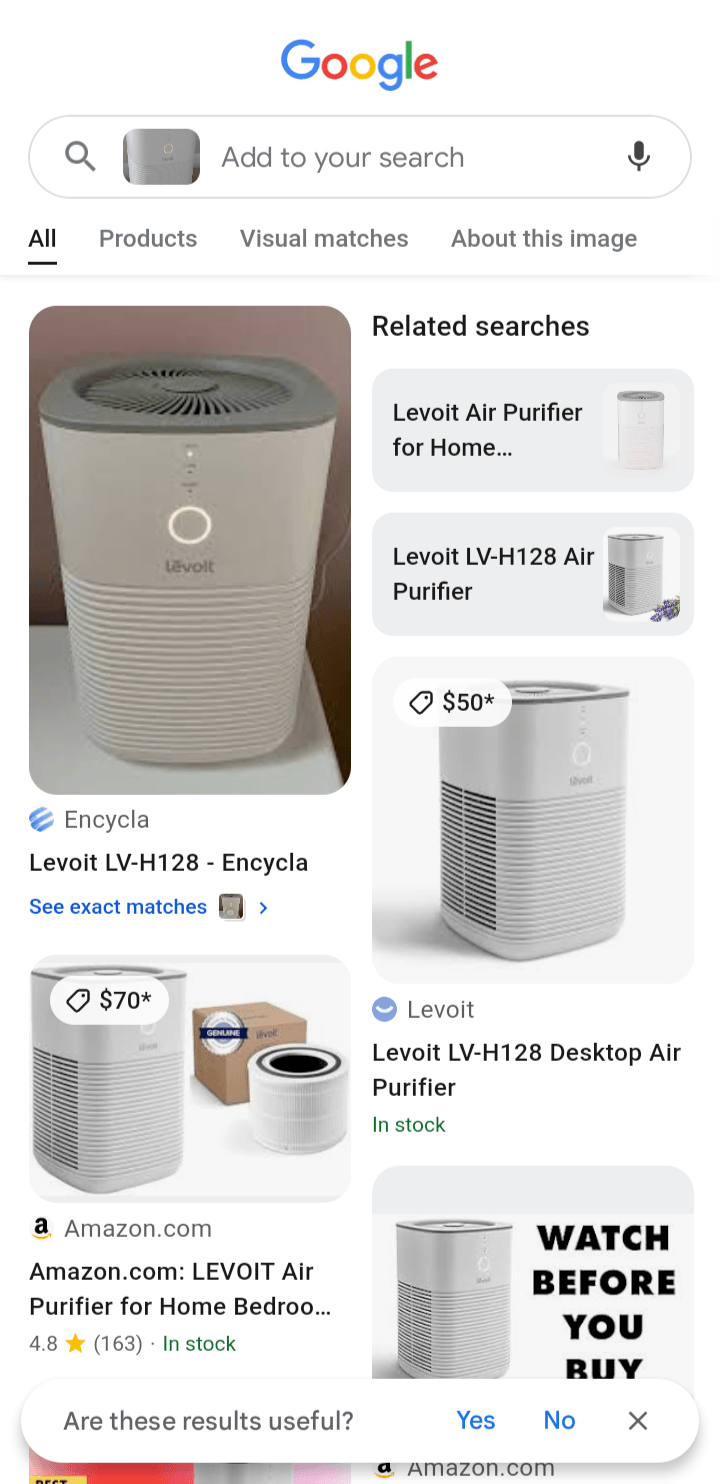Click the magnifying glass search icon

[x=81, y=156]
